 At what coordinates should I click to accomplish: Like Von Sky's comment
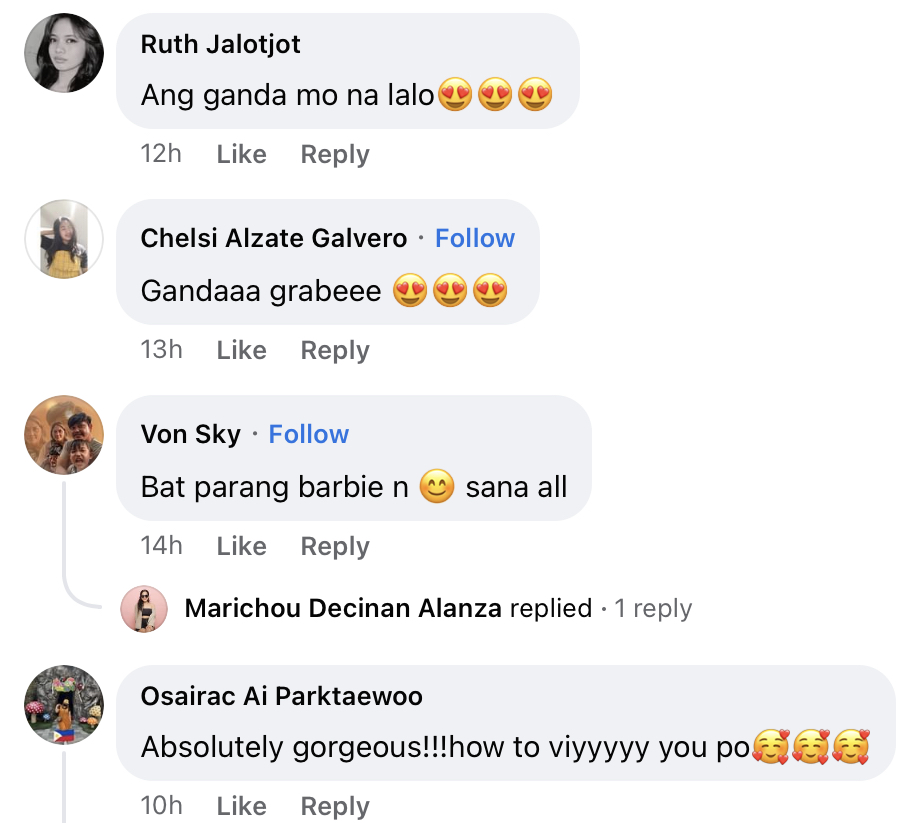click(241, 546)
